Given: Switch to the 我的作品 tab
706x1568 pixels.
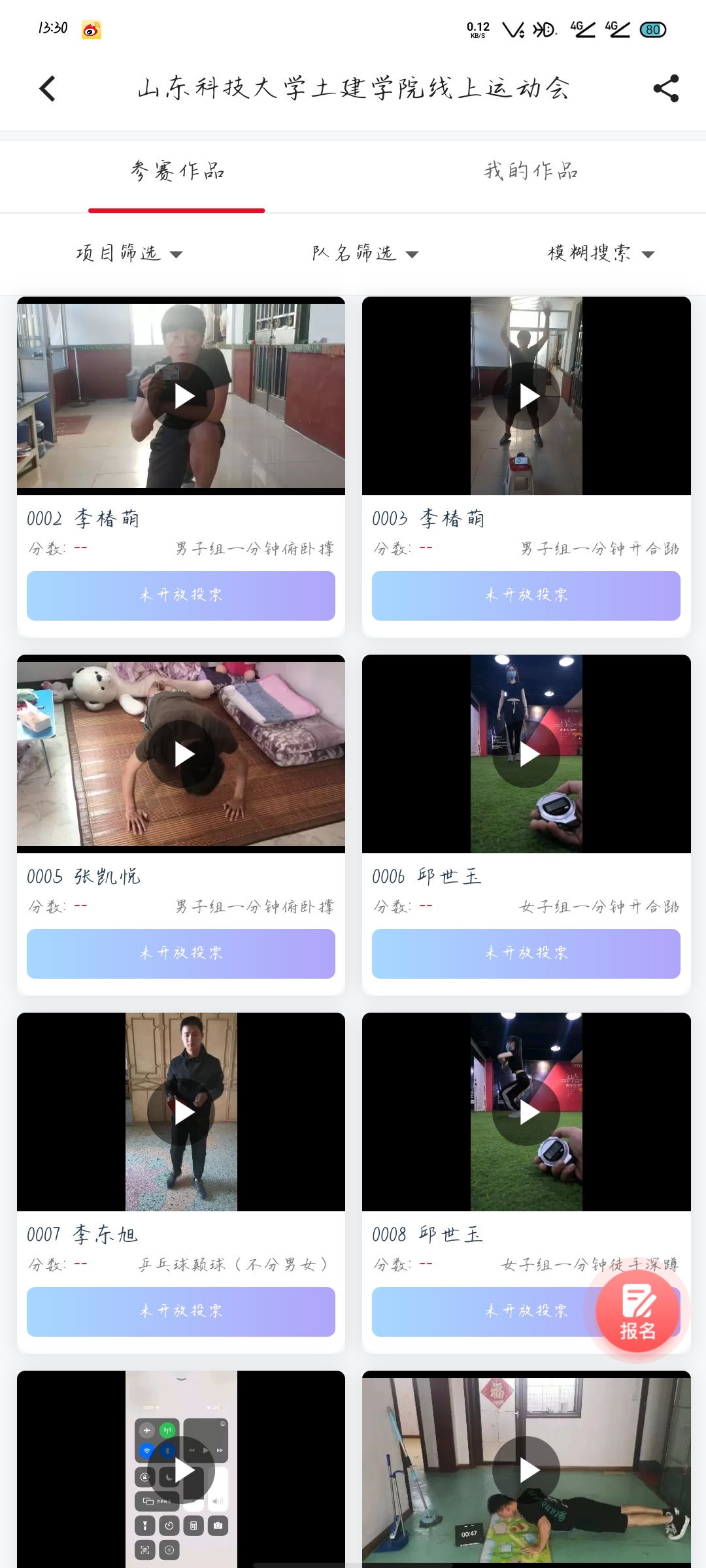Looking at the screenshot, I should pyautogui.click(x=529, y=171).
